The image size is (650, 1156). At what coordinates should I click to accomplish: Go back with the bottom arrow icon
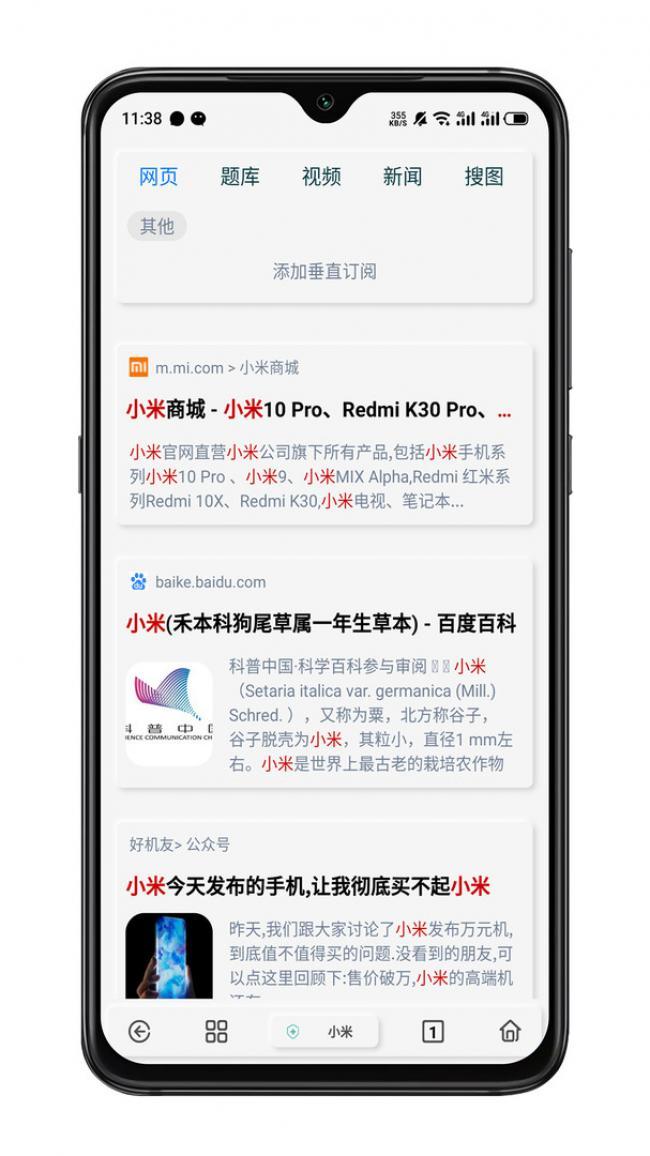[139, 1031]
